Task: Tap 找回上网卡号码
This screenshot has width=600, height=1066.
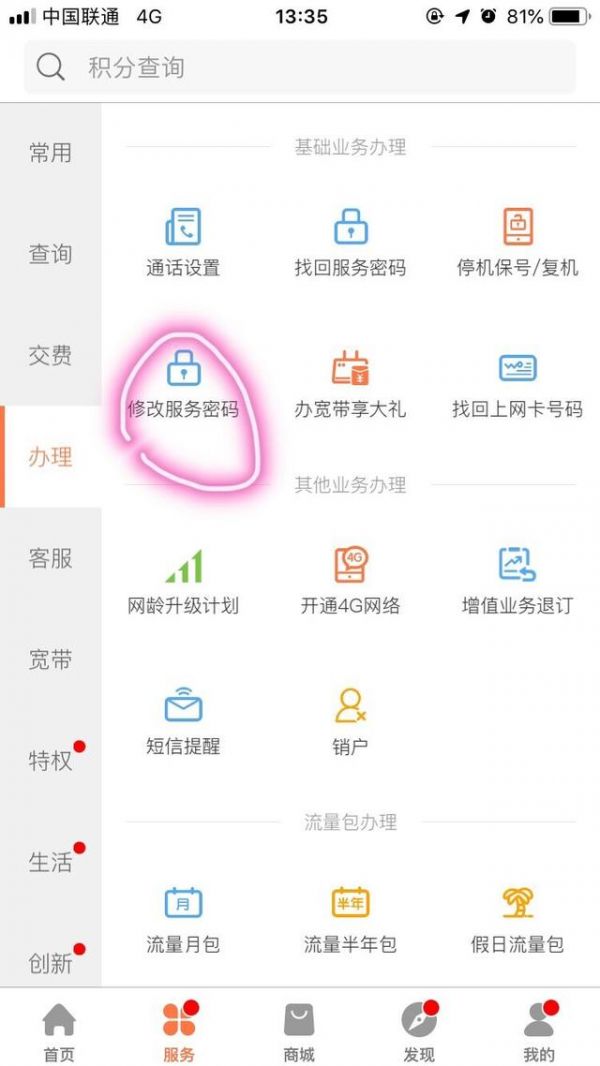Action: coord(517,383)
